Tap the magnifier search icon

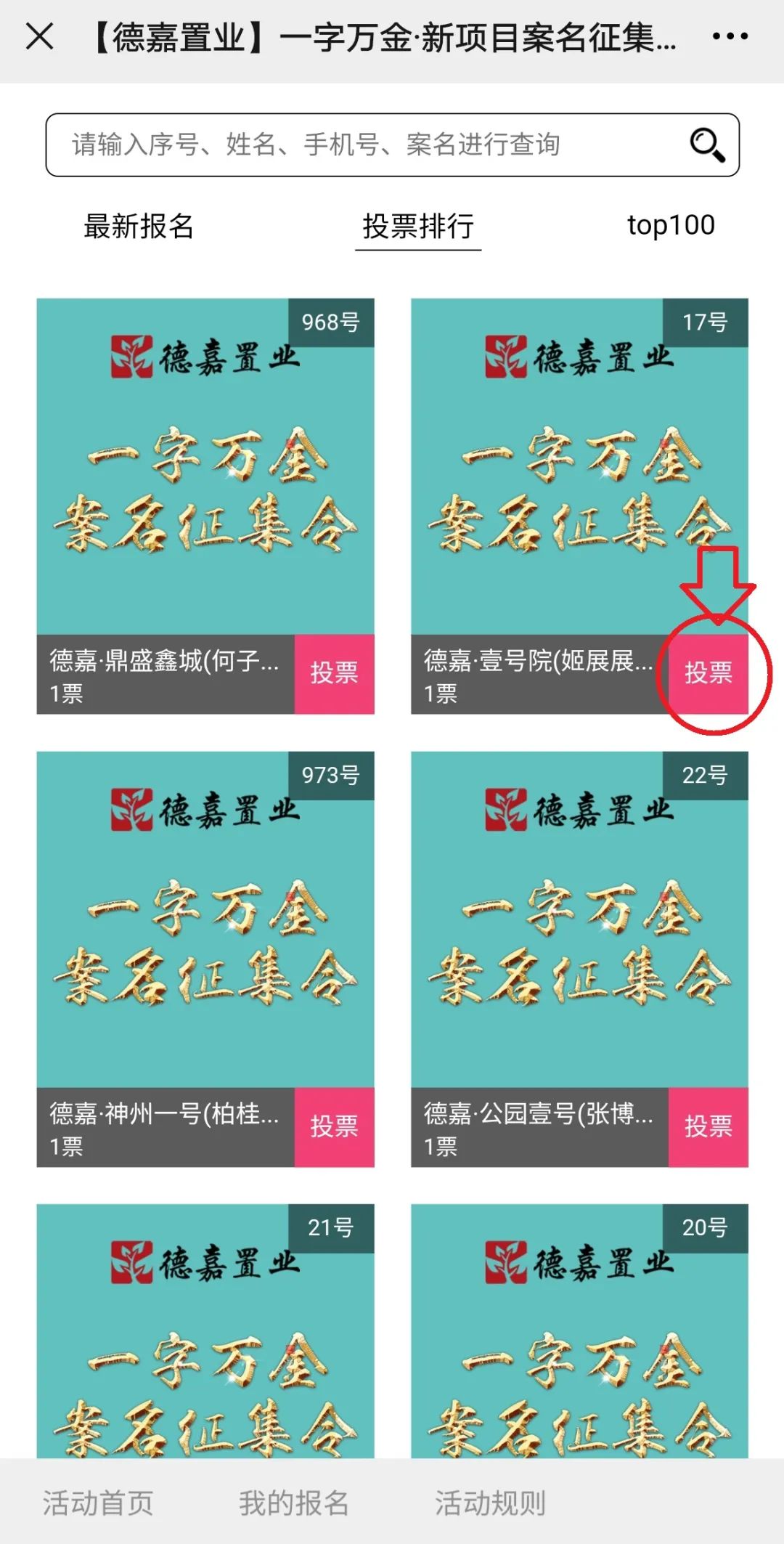707,145
